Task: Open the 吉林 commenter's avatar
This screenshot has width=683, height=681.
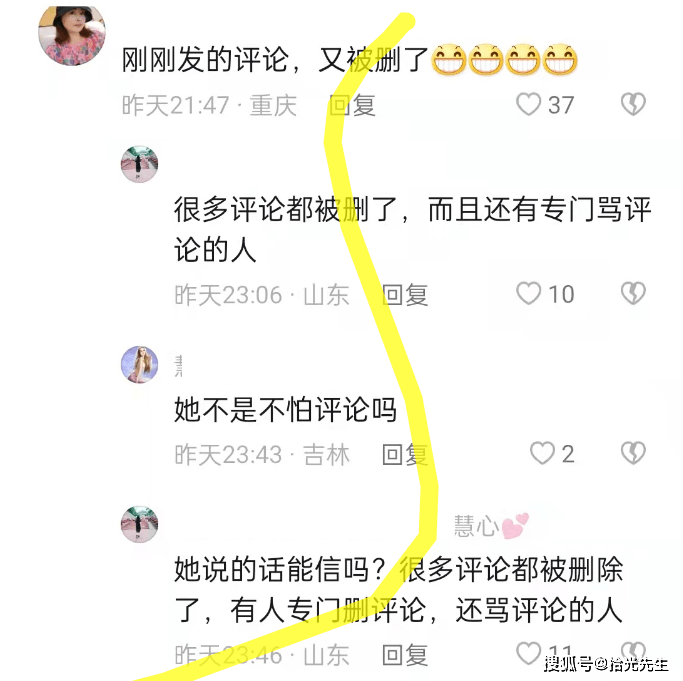Action: coord(140,365)
